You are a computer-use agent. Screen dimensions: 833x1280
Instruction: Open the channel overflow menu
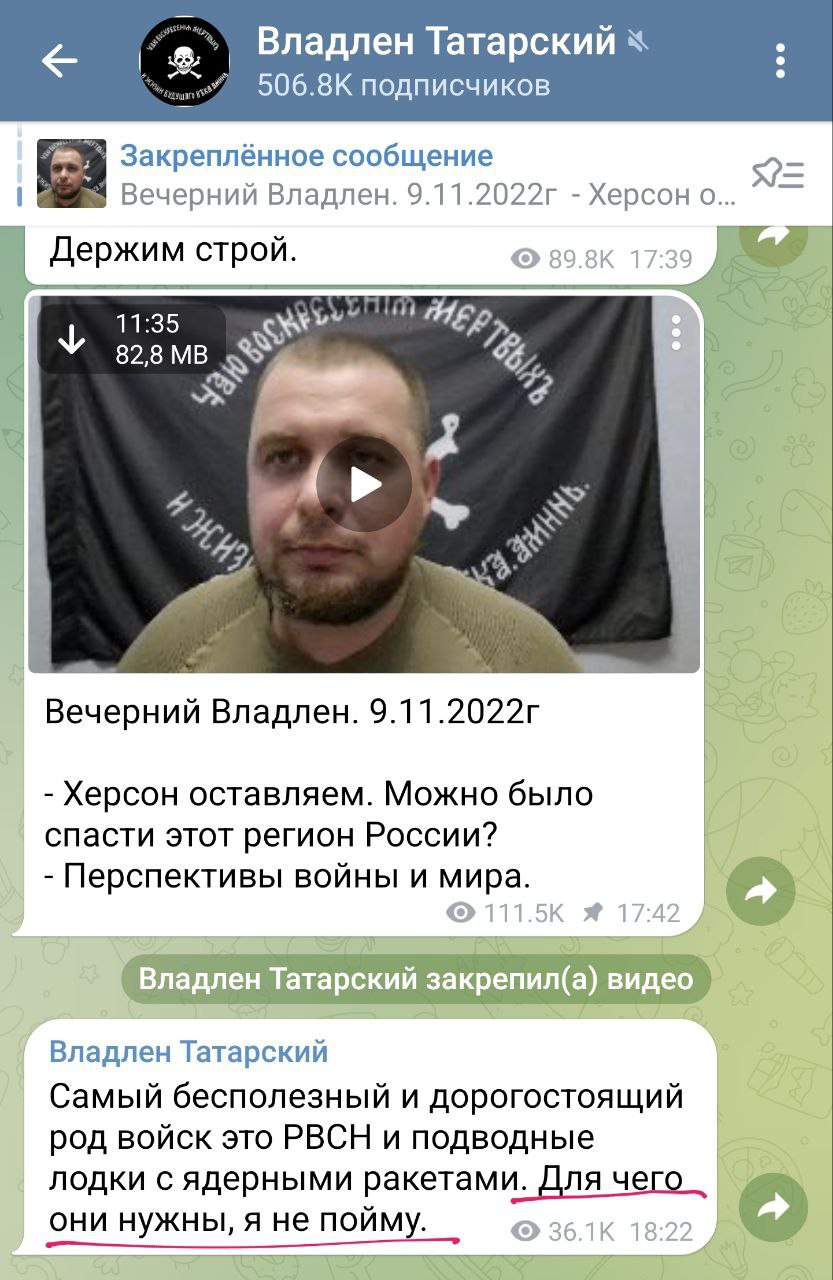(x=780, y=62)
